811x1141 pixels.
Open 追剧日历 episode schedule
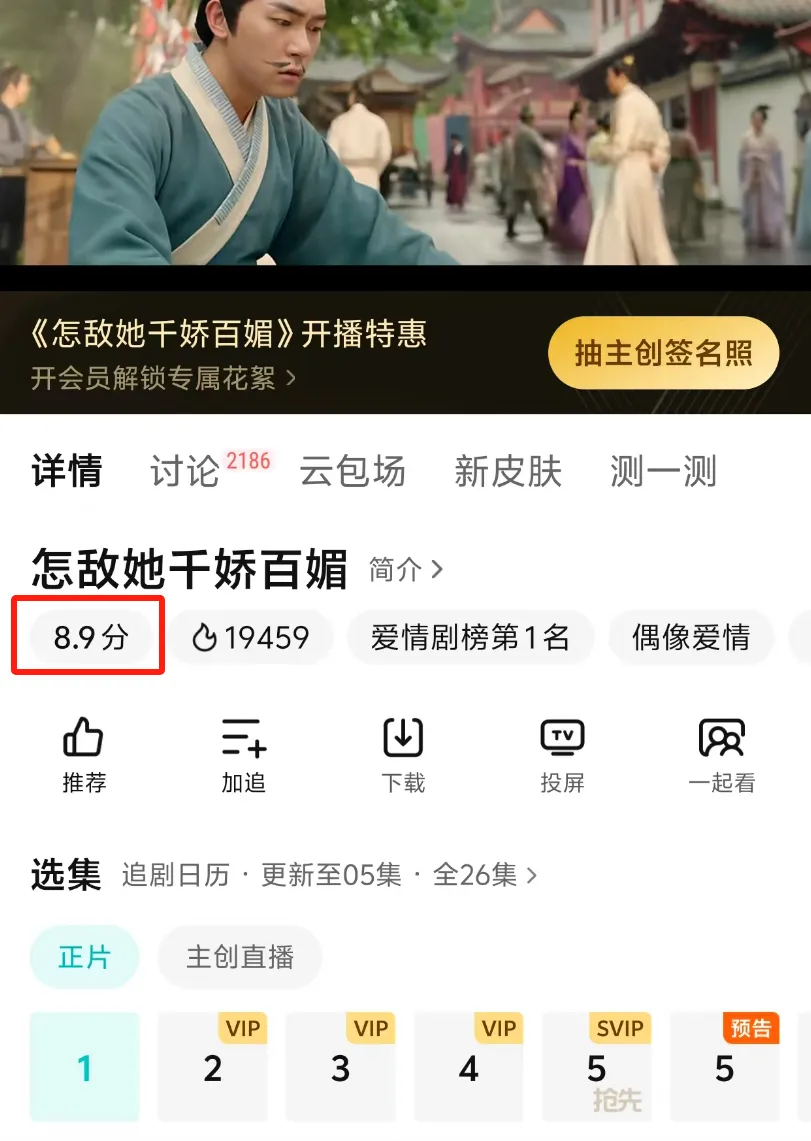point(176,876)
